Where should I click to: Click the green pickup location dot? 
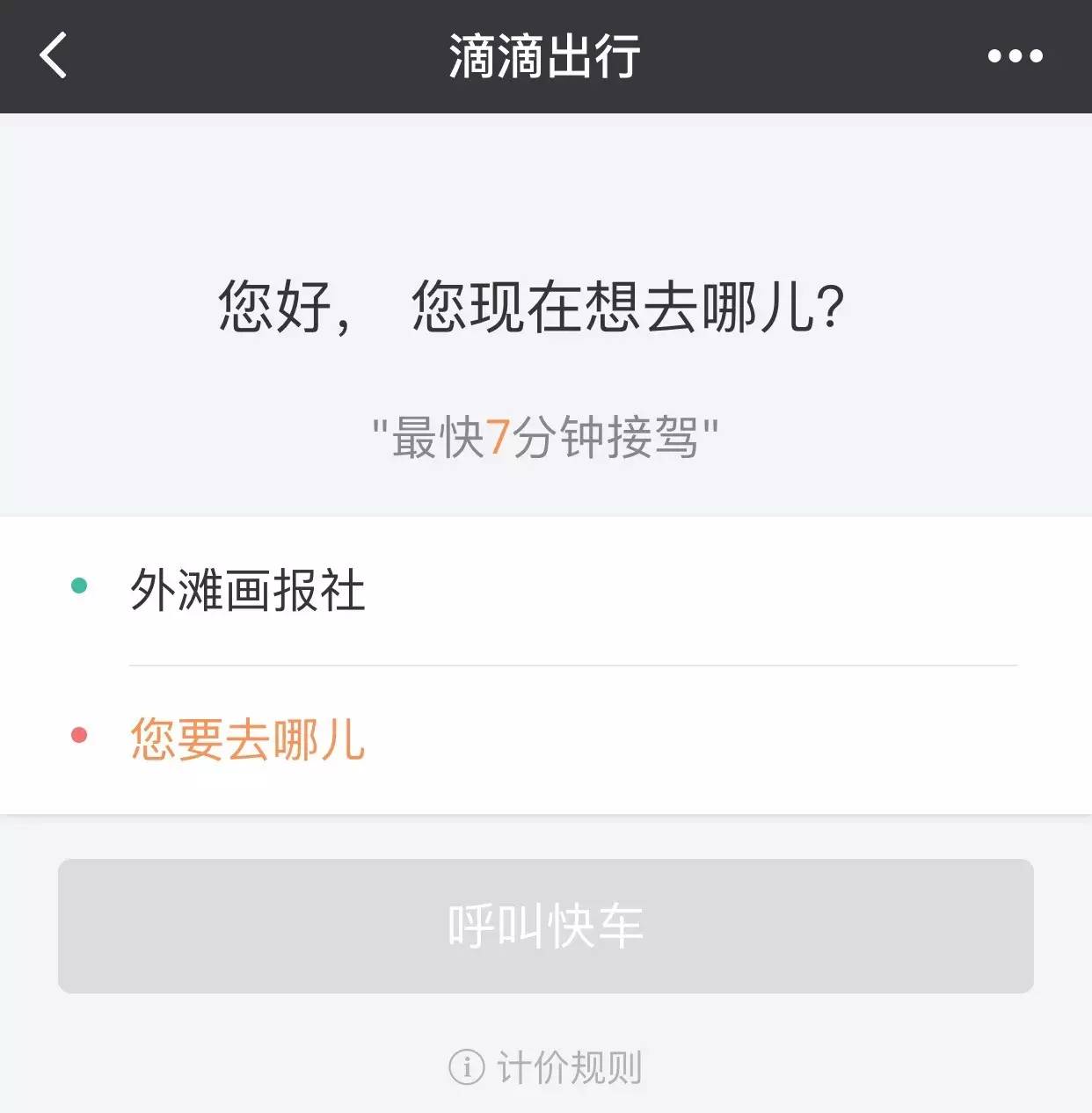(81, 584)
